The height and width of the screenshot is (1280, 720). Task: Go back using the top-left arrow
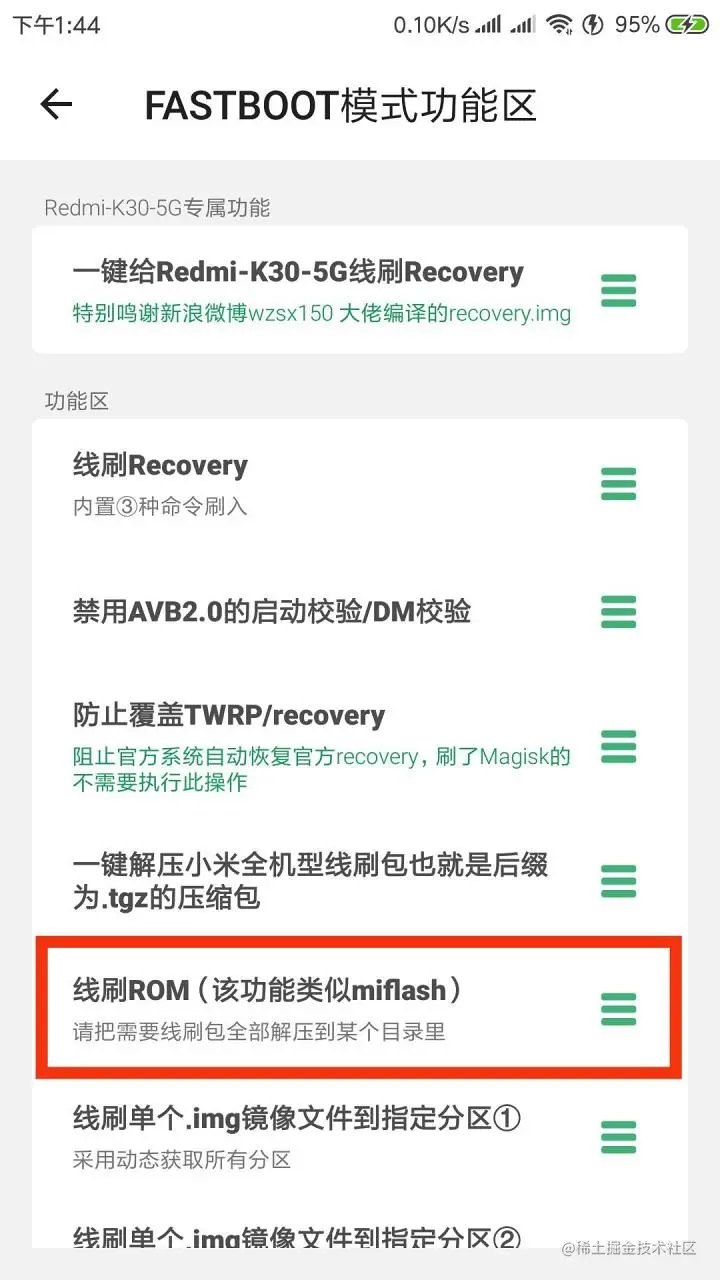(56, 104)
